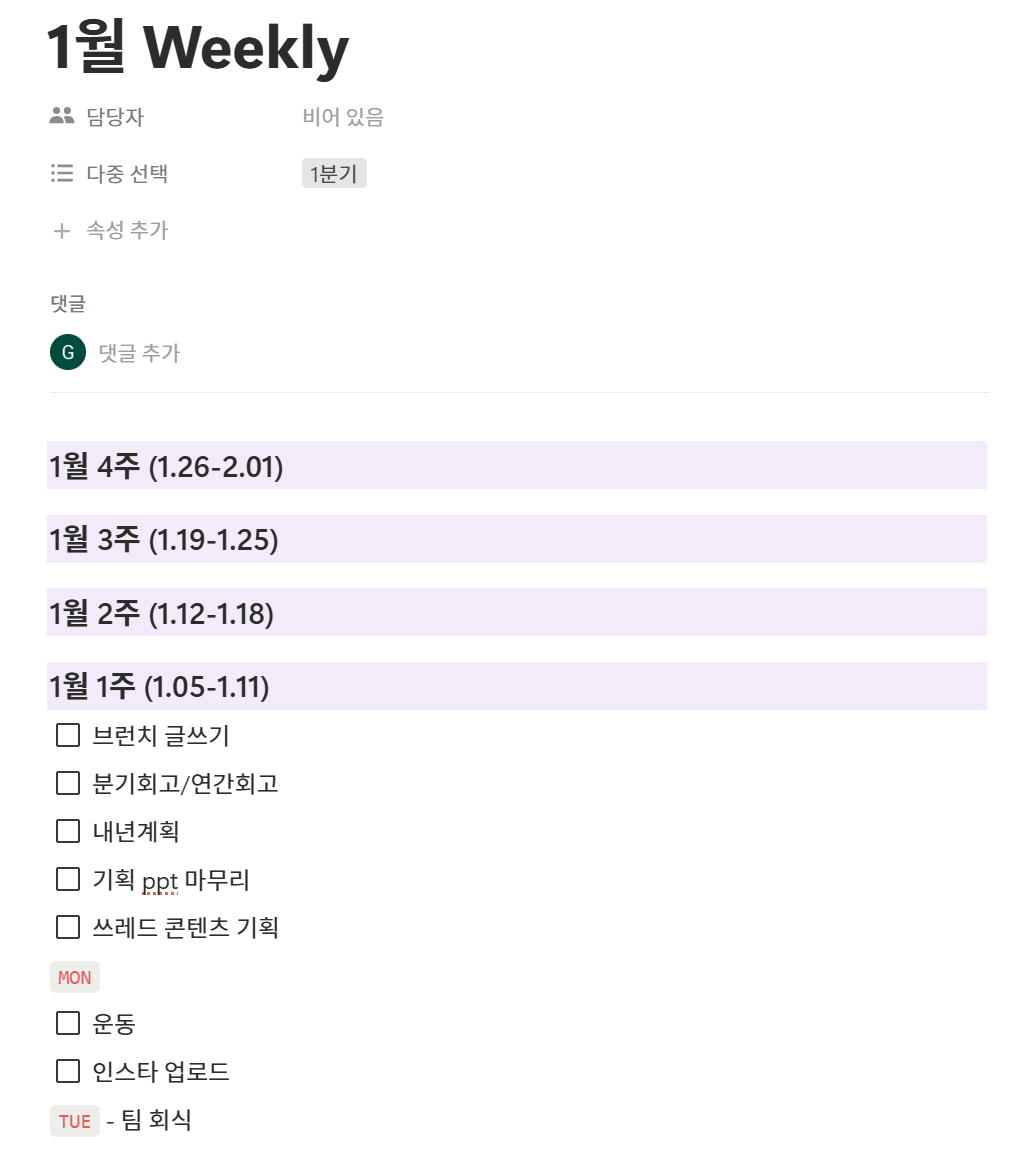
Task: Open the 1분기 multi-select tag
Action: pos(334,173)
